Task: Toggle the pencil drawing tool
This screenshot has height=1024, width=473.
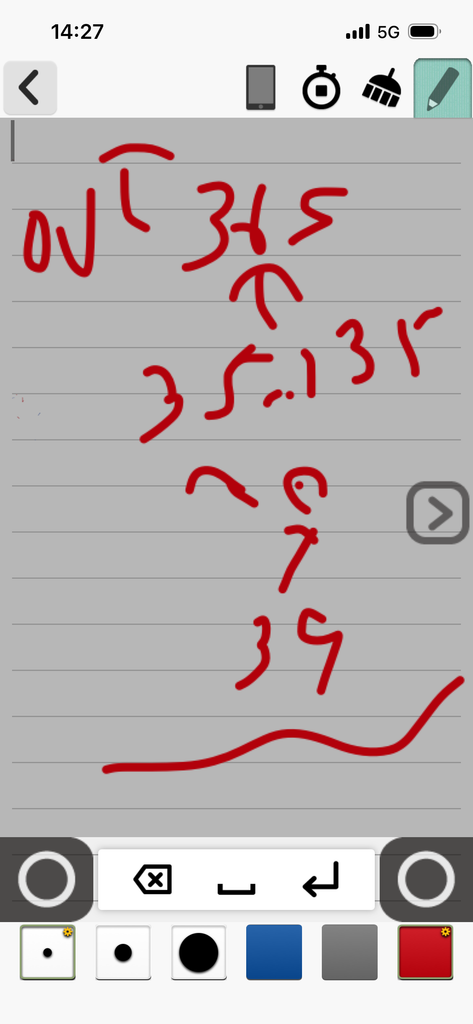Action: point(443,88)
